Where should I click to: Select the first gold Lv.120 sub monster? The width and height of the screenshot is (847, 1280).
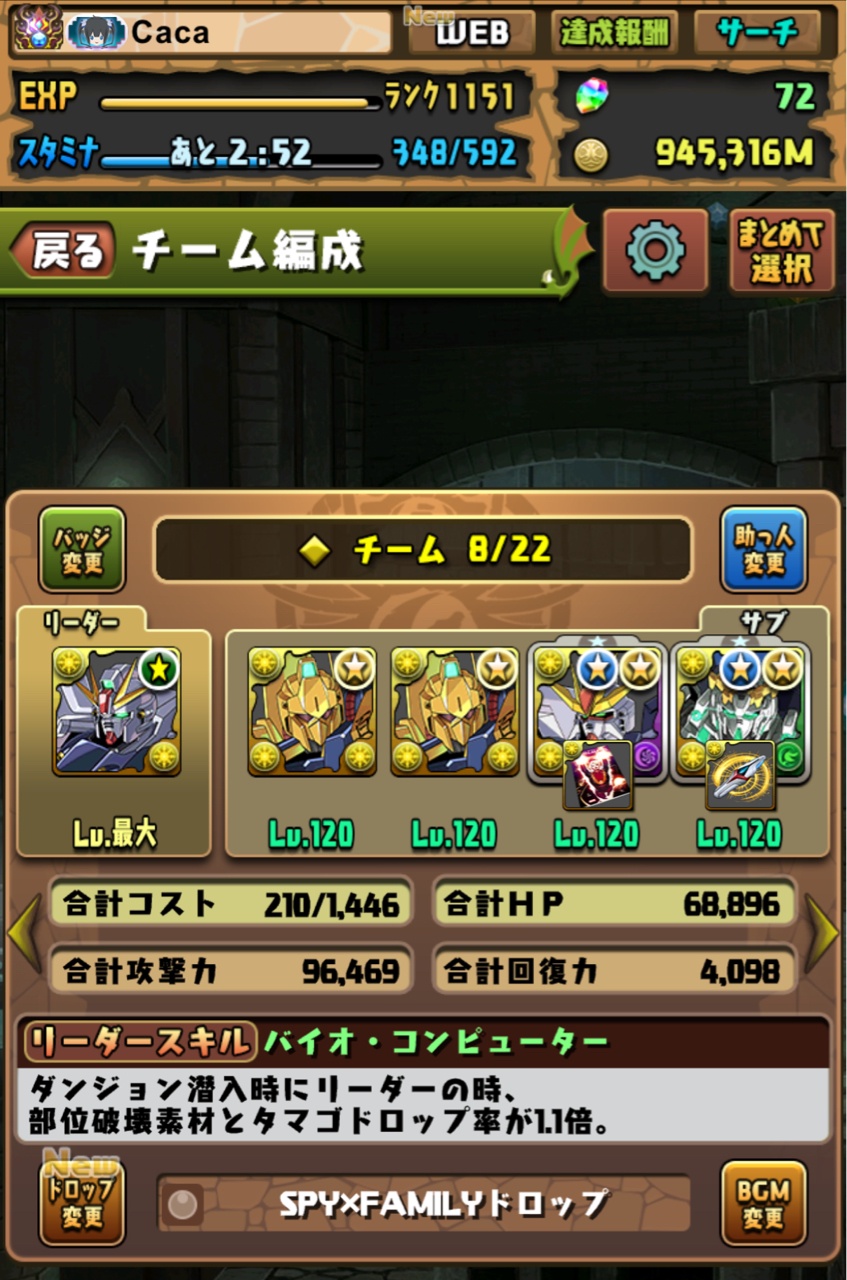tap(312, 712)
